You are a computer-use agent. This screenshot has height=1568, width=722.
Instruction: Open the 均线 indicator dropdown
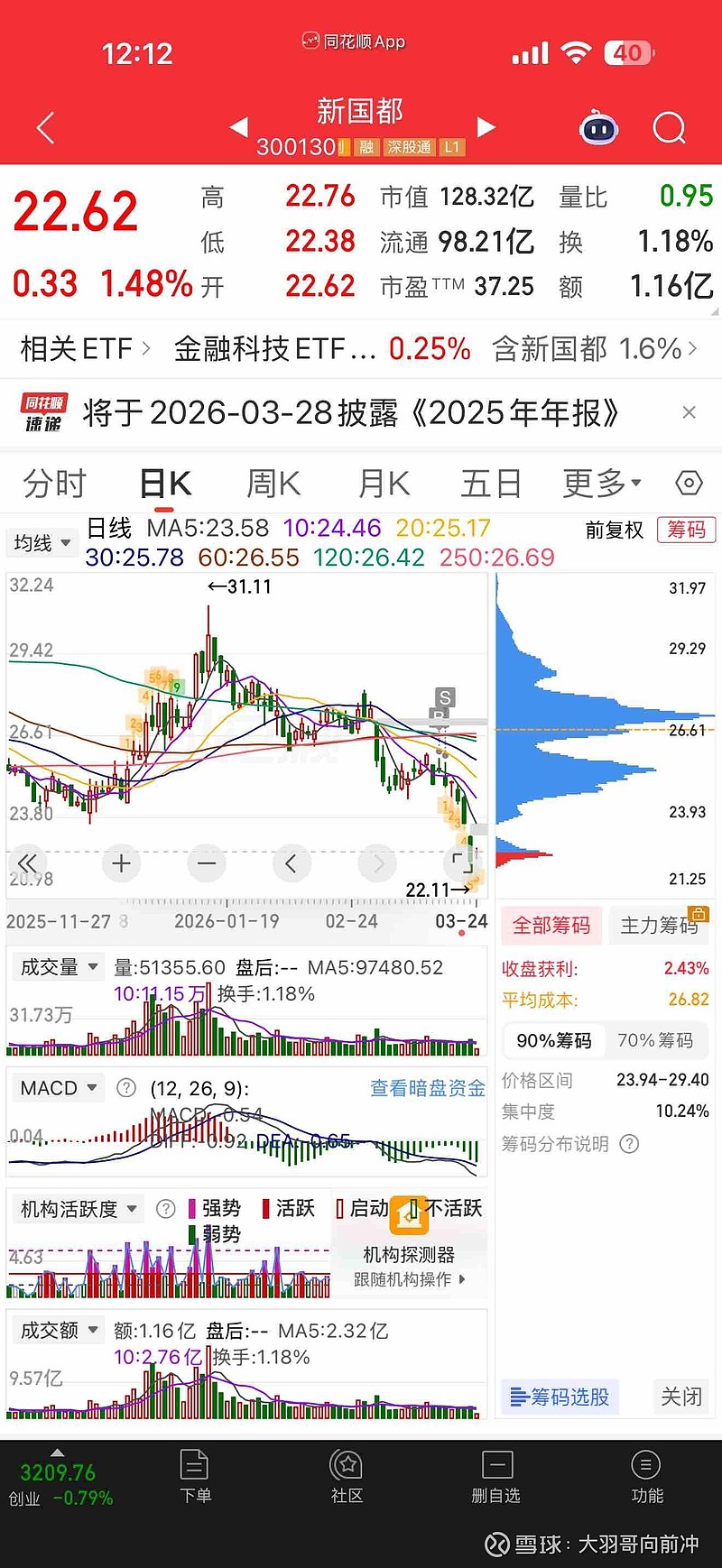[x=42, y=543]
